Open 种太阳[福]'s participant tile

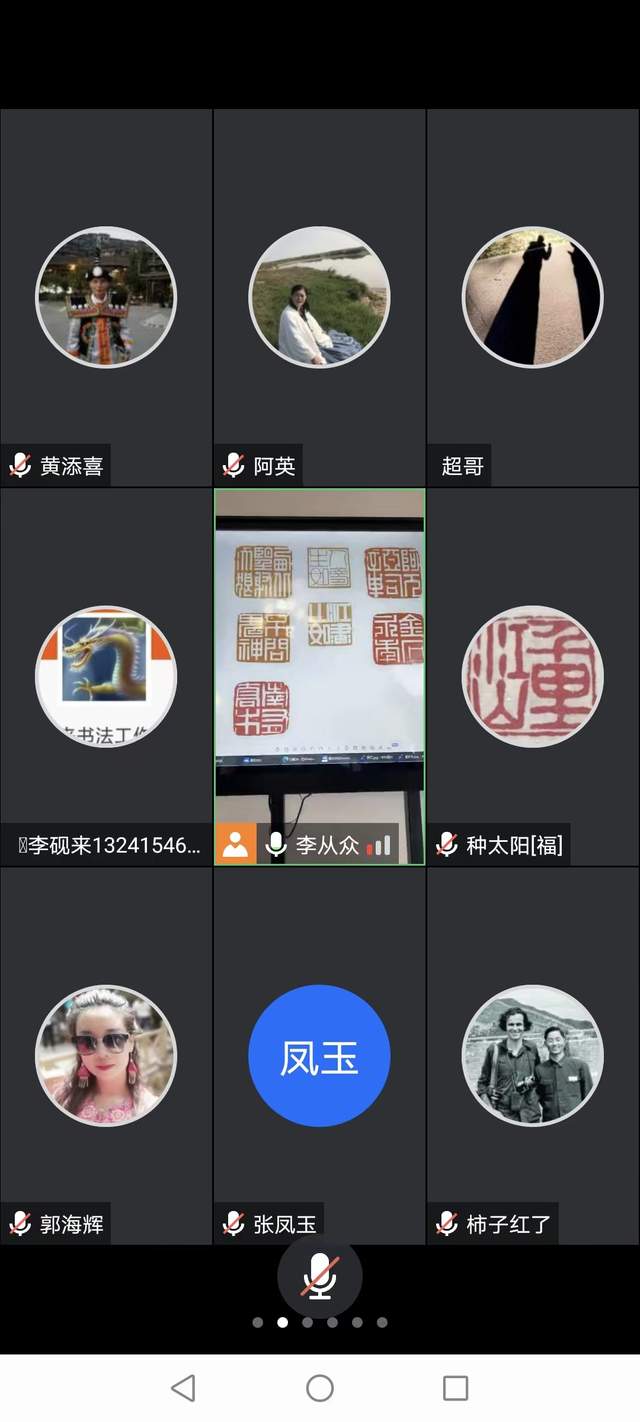(x=533, y=676)
